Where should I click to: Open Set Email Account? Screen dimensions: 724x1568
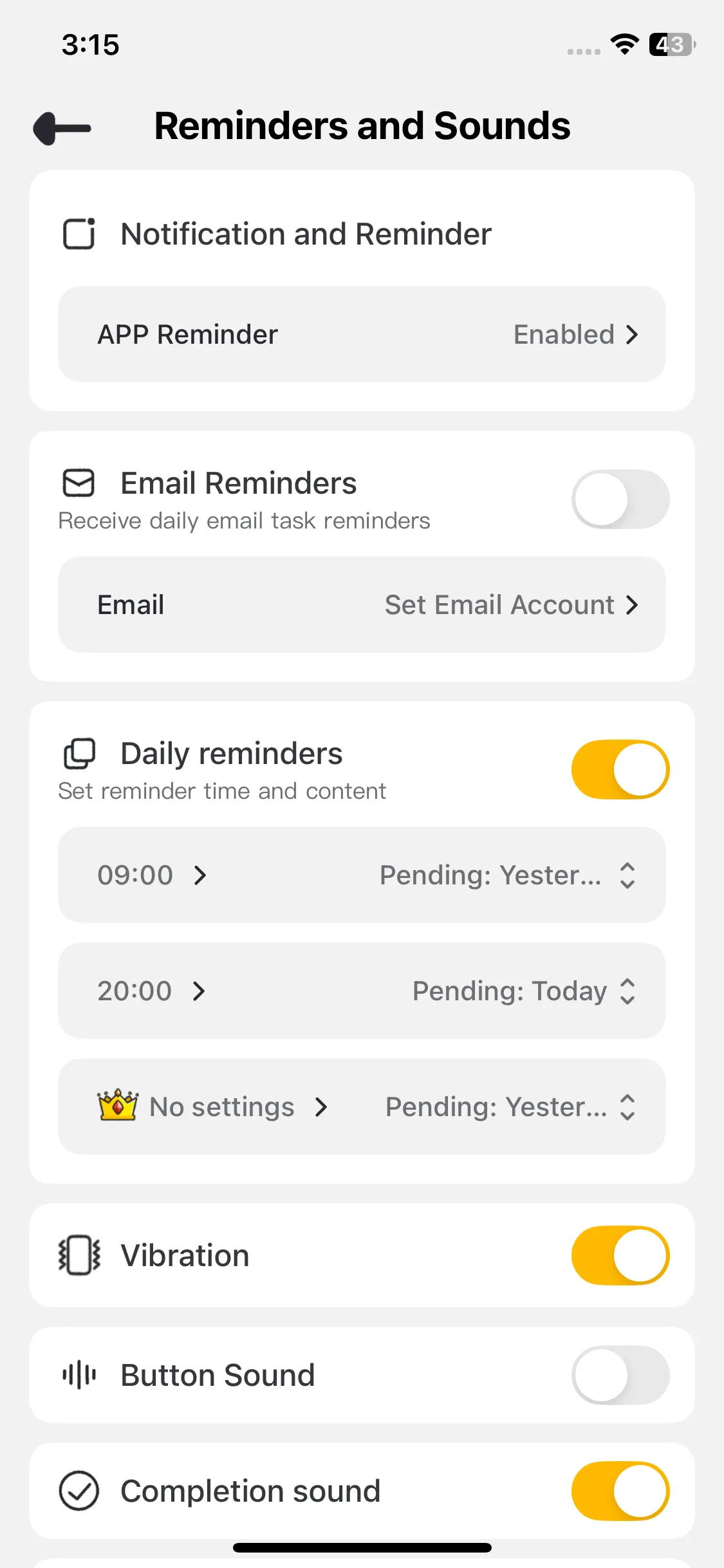[511, 605]
